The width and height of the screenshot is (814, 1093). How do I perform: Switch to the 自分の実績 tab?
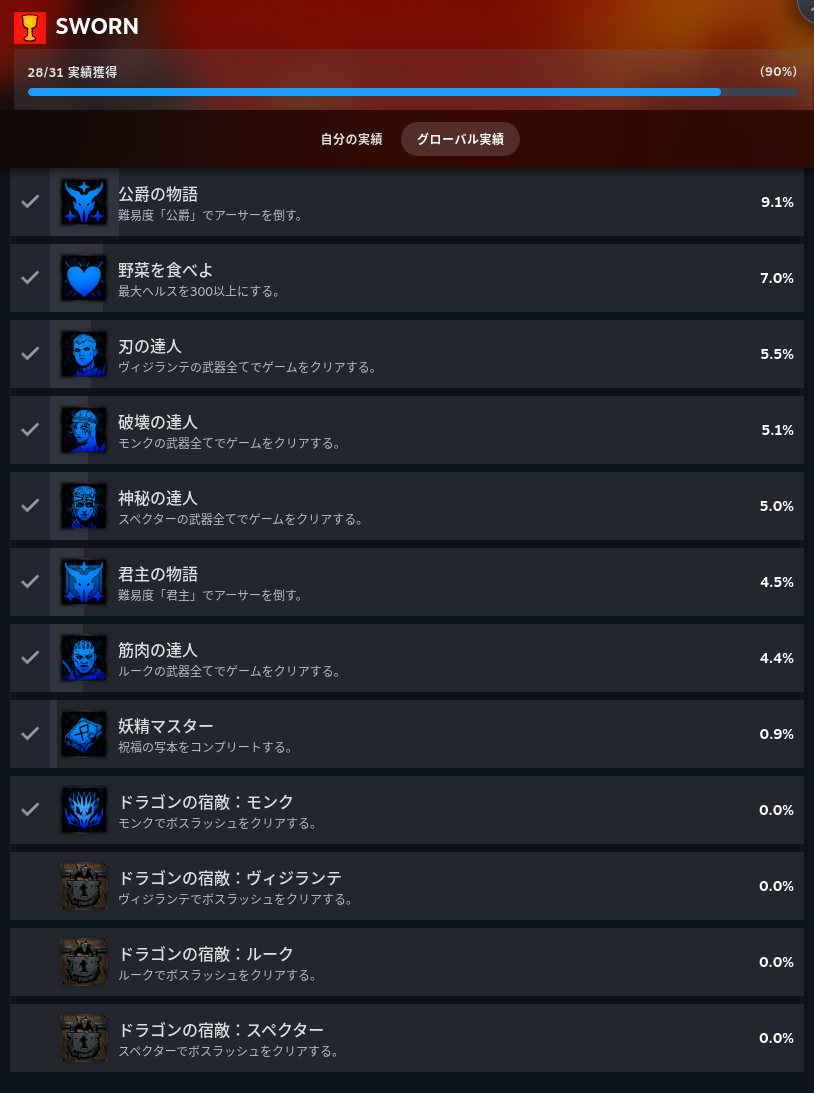(x=351, y=140)
